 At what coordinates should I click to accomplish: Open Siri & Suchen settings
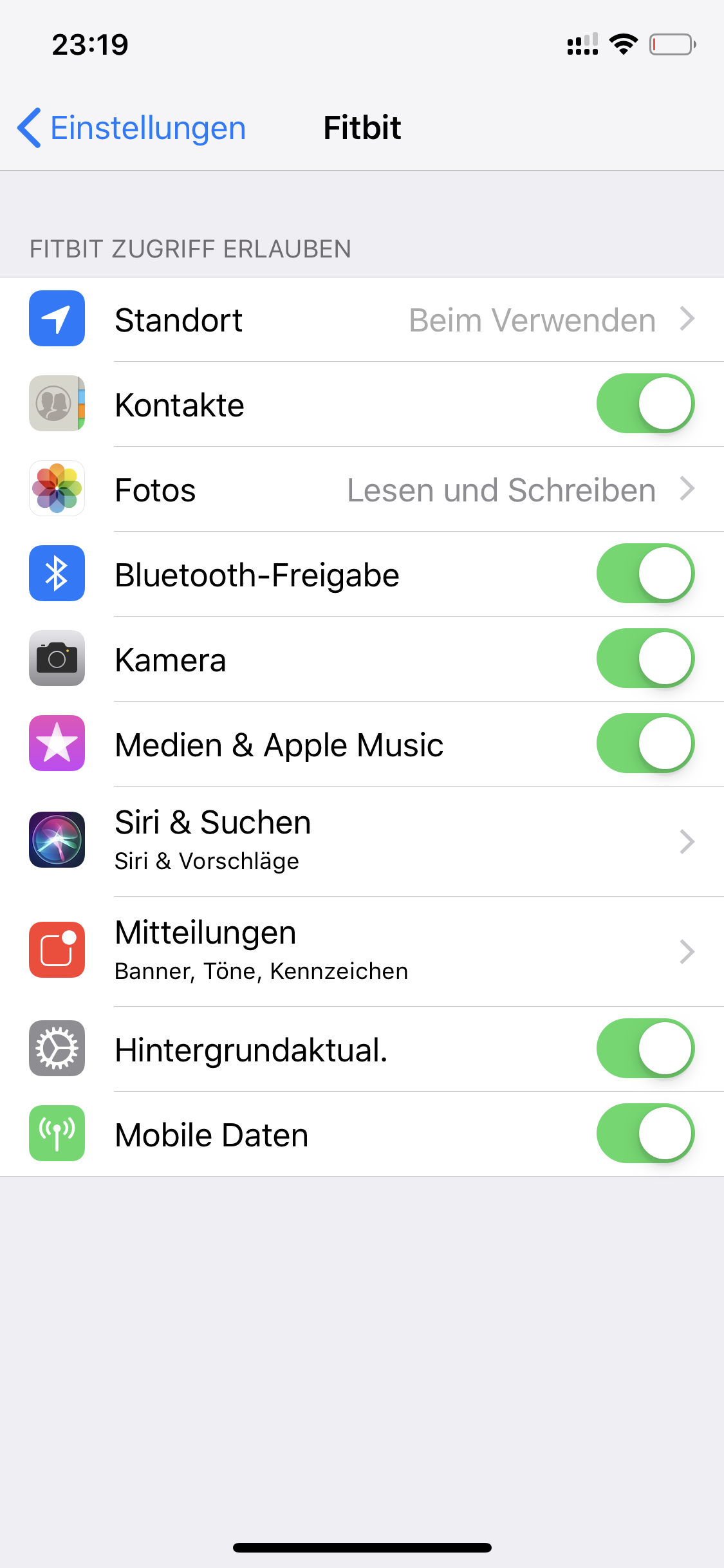tap(386, 841)
